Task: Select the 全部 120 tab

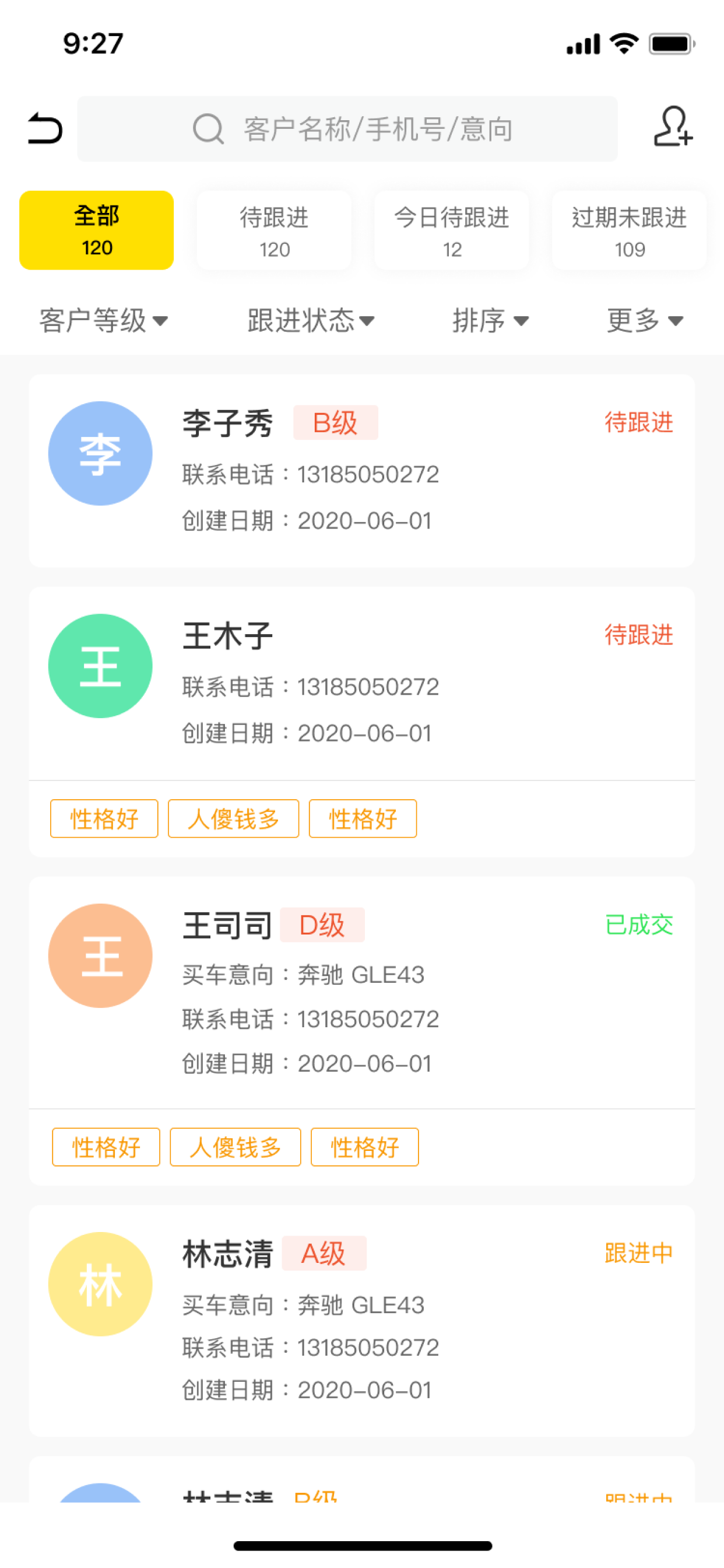Action: (97, 230)
